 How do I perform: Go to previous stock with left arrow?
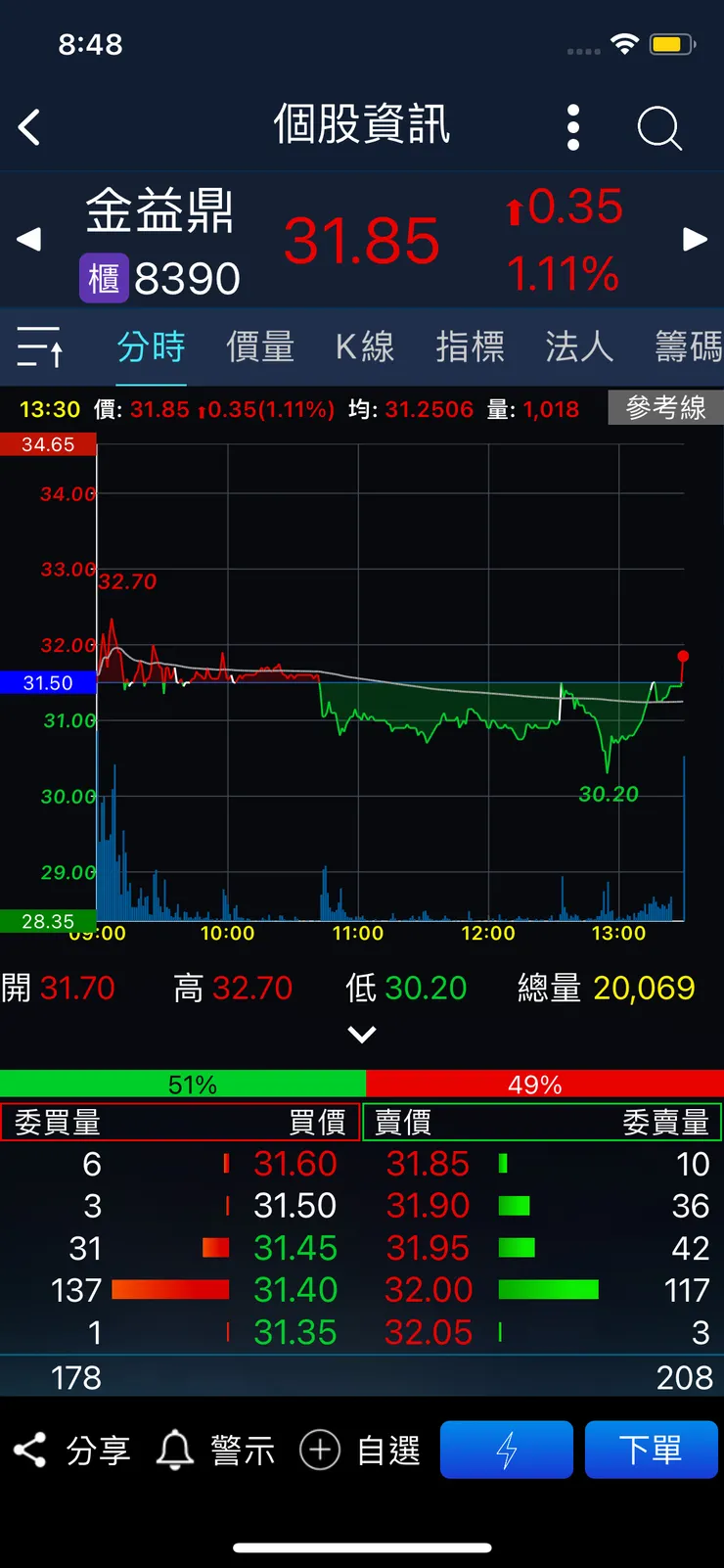(x=27, y=238)
